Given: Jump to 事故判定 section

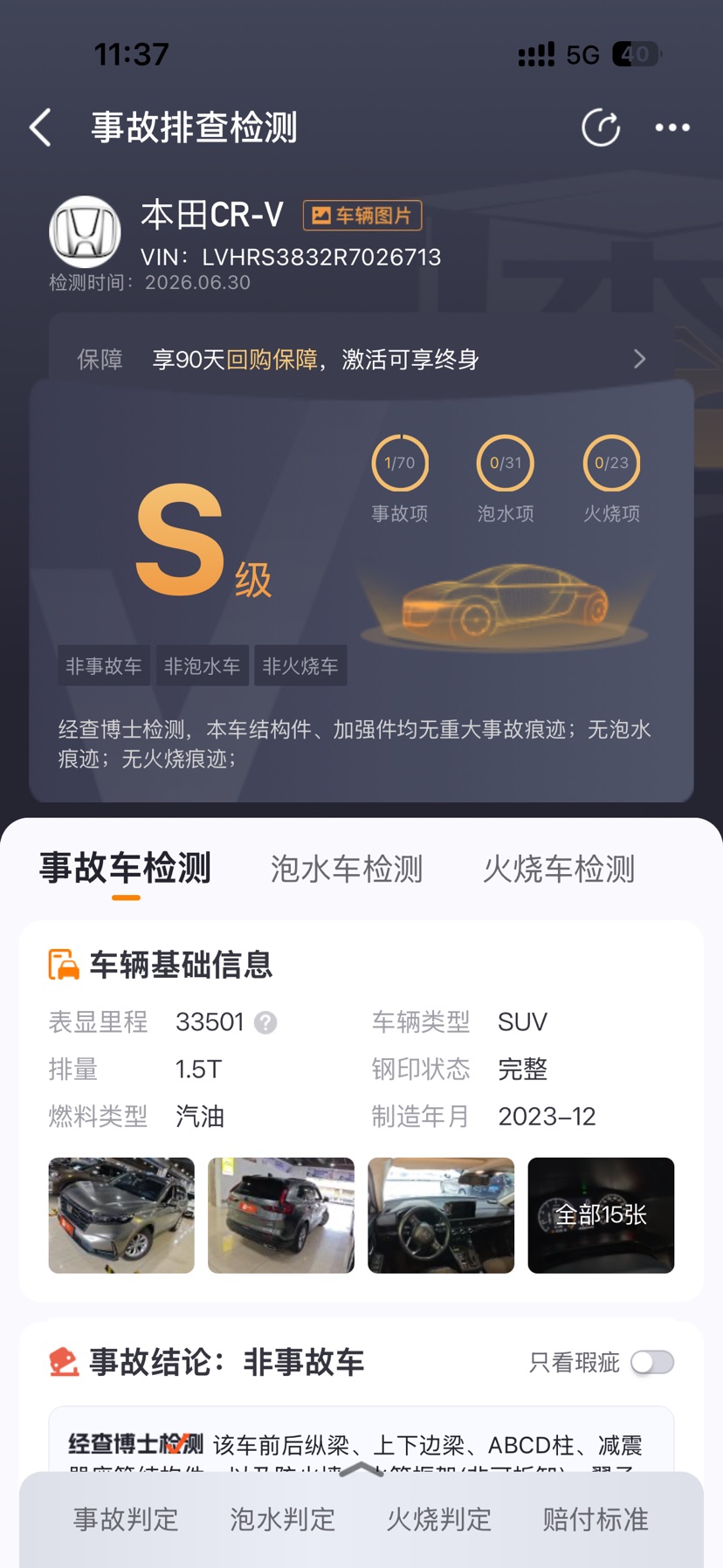Looking at the screenshot, I should click(126, 1520).
